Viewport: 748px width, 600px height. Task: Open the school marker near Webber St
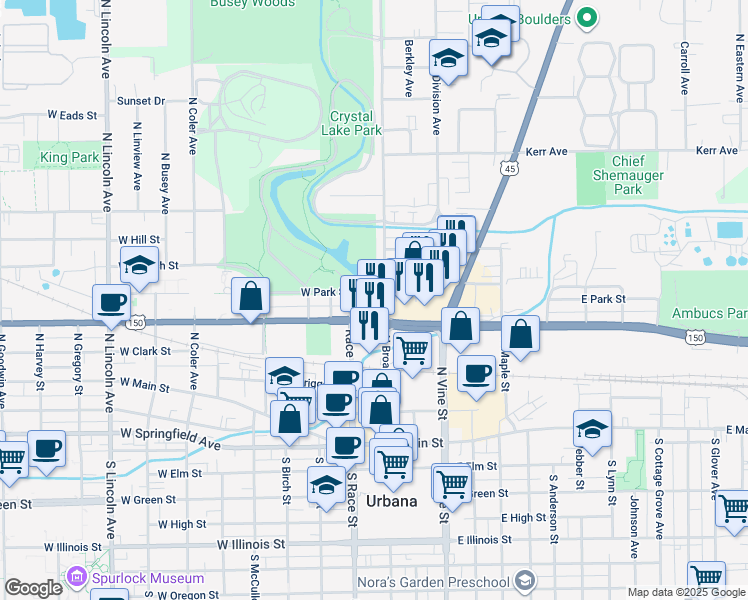(x=592, y=427)
